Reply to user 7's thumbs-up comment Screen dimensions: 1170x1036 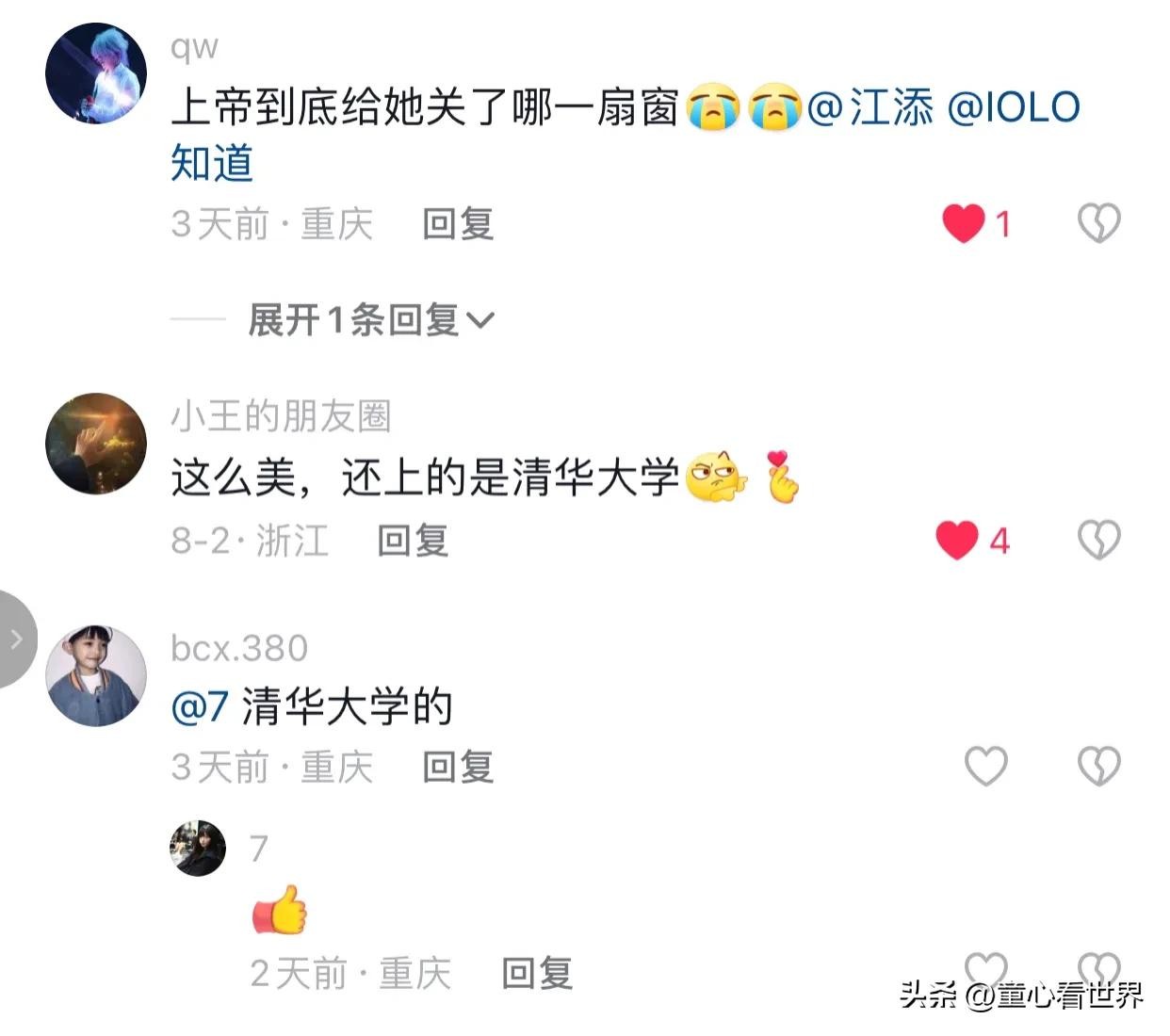pyautogui.click(x=537, y=973)
